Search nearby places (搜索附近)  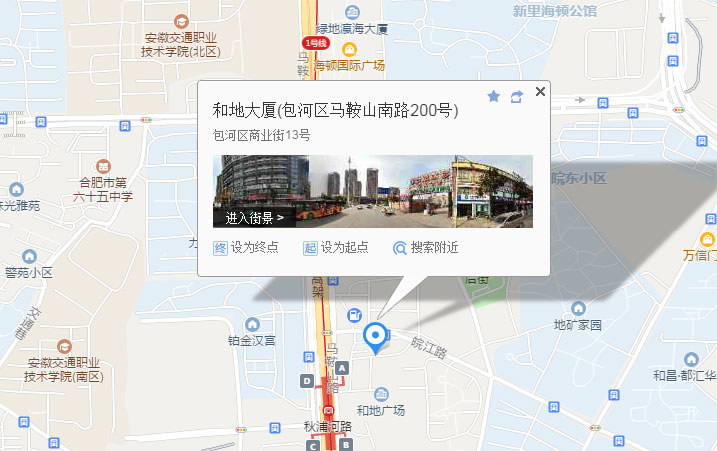[426, 248]
